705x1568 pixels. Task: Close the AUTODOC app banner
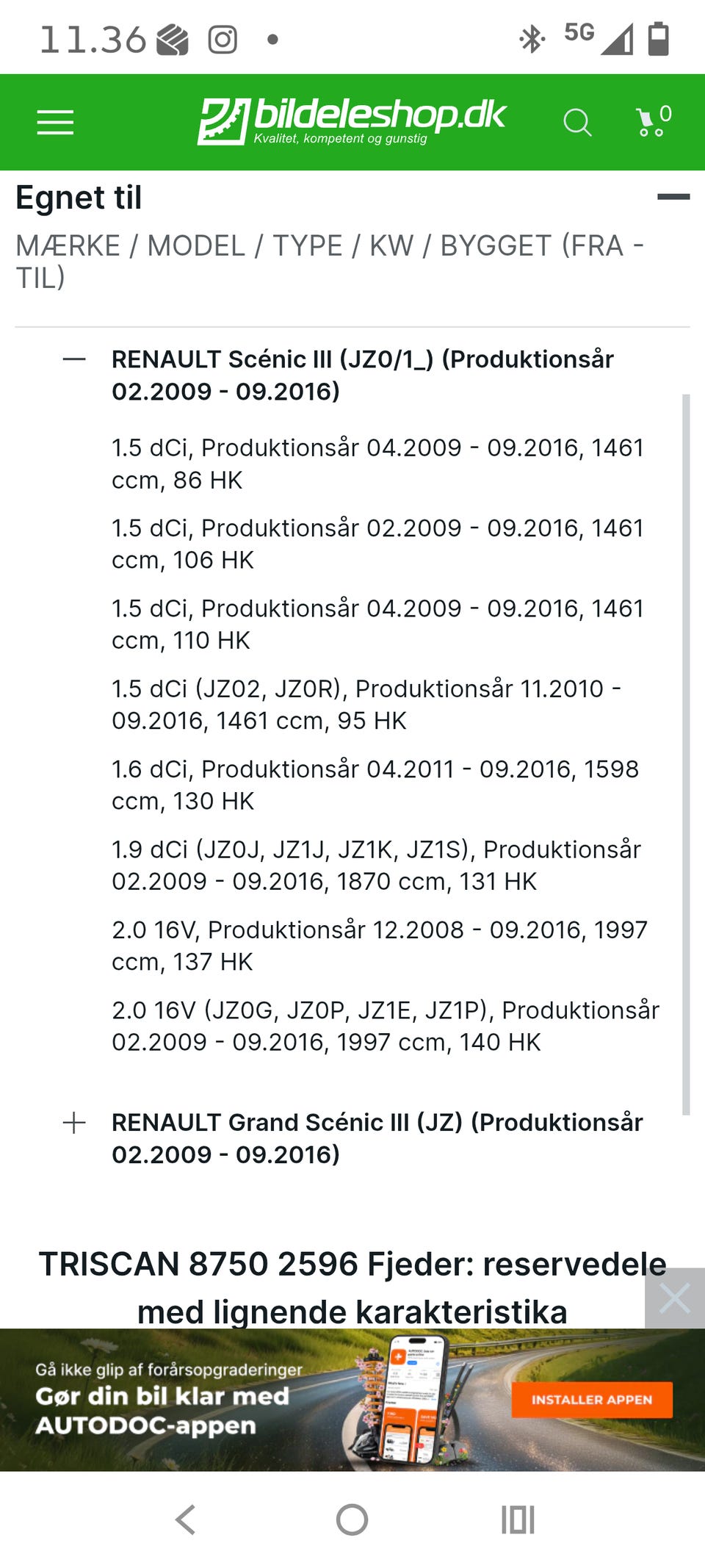coord(675,1298)
